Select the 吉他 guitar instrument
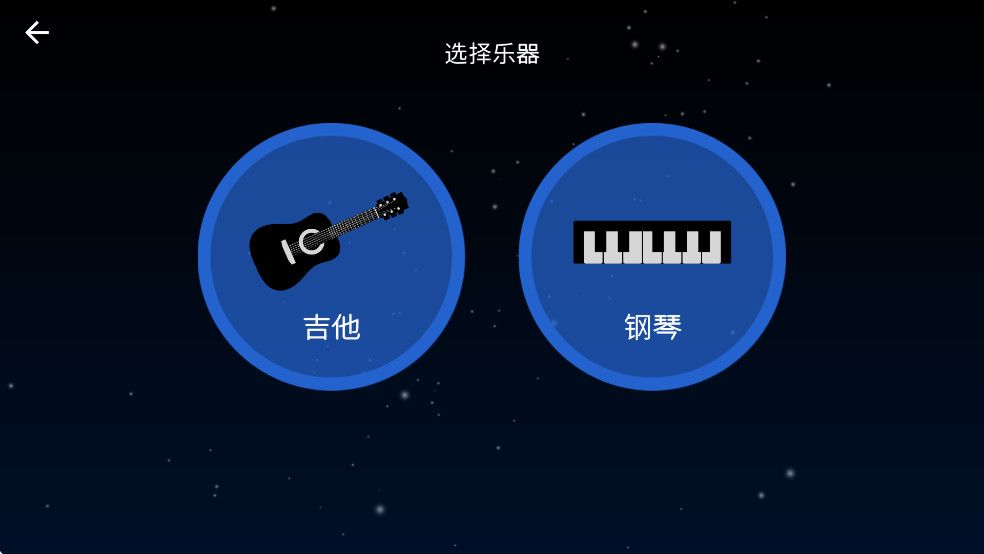984x554 pixels. click(x=331, y=257)
